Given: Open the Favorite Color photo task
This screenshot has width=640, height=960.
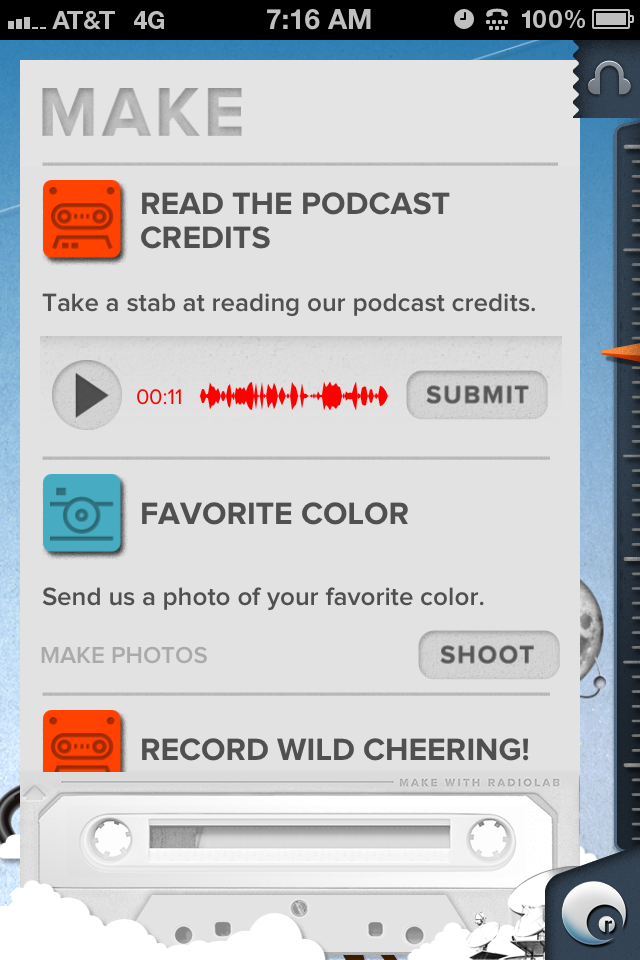Looking at the screenshot, I should (275, 514).
